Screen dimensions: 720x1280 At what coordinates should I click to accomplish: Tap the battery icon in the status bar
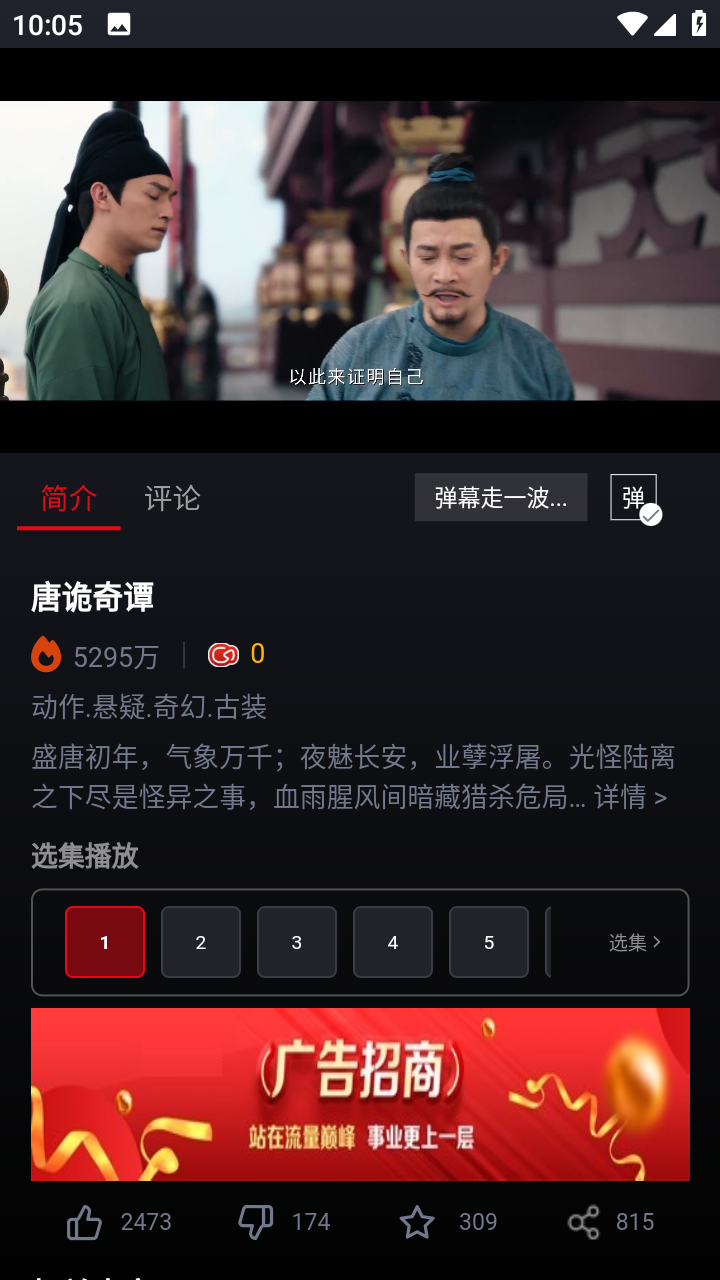tap(699, 23)
